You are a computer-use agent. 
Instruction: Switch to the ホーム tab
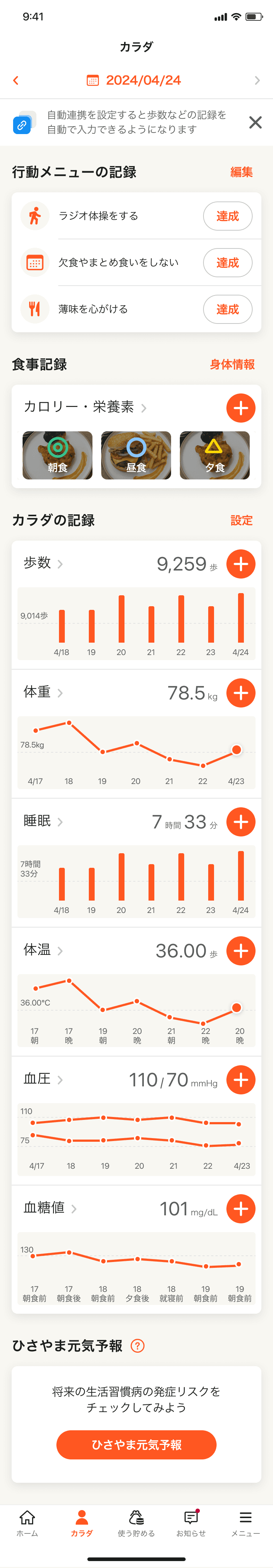(27, 1524)
